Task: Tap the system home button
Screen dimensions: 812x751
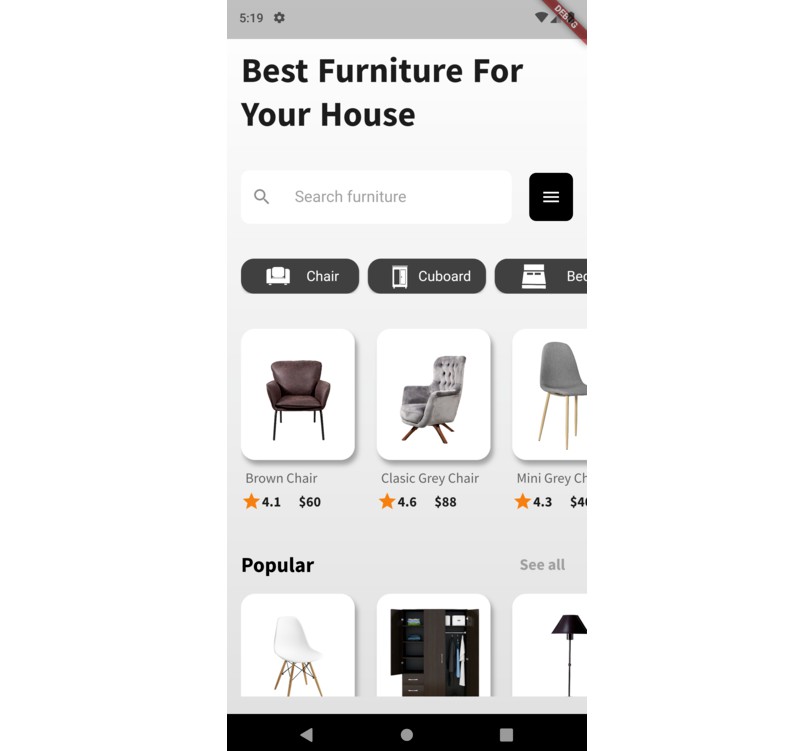Action: click(407, 734)
